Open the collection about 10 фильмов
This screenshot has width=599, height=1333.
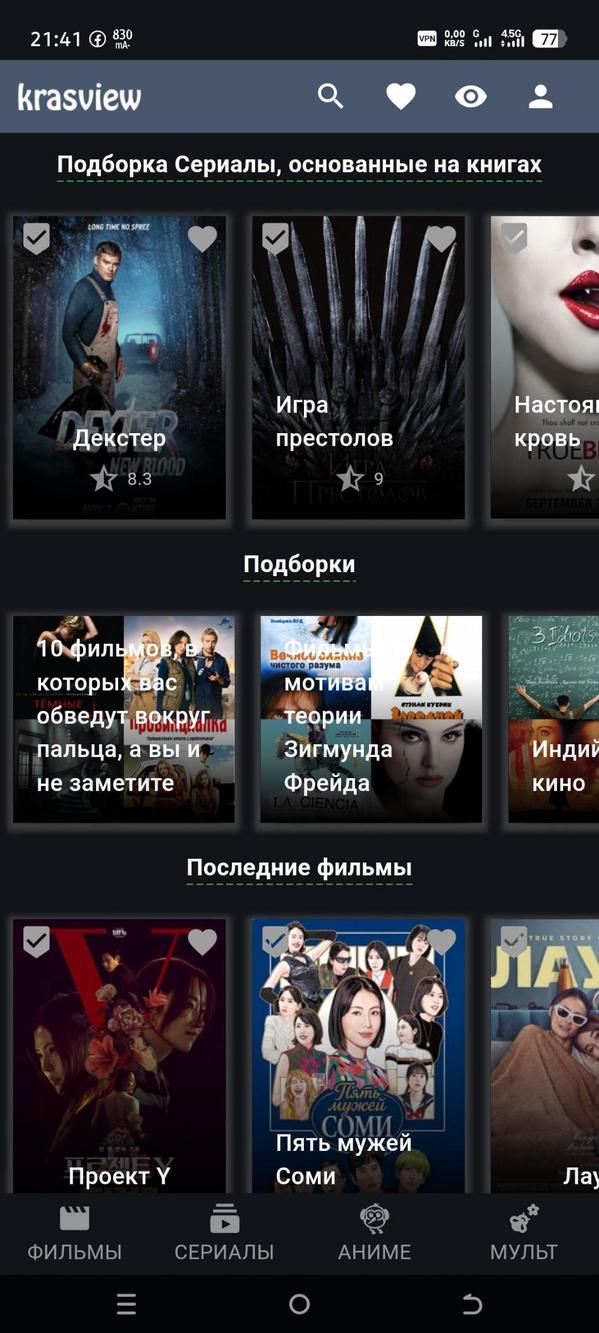point(124,719)
